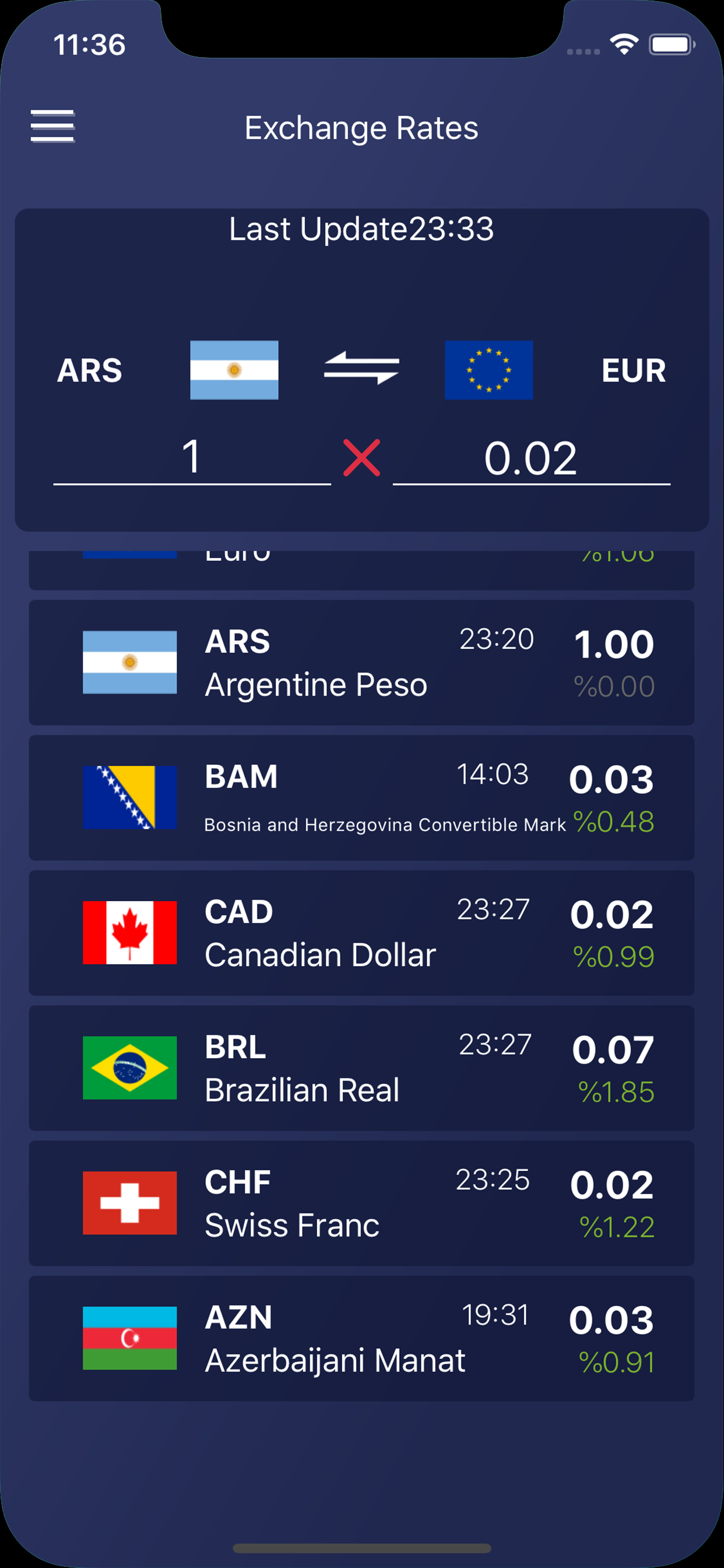Change the EUR target currency flag
The width and height of the screenshot is (724, 1568).
coord(488,370)
